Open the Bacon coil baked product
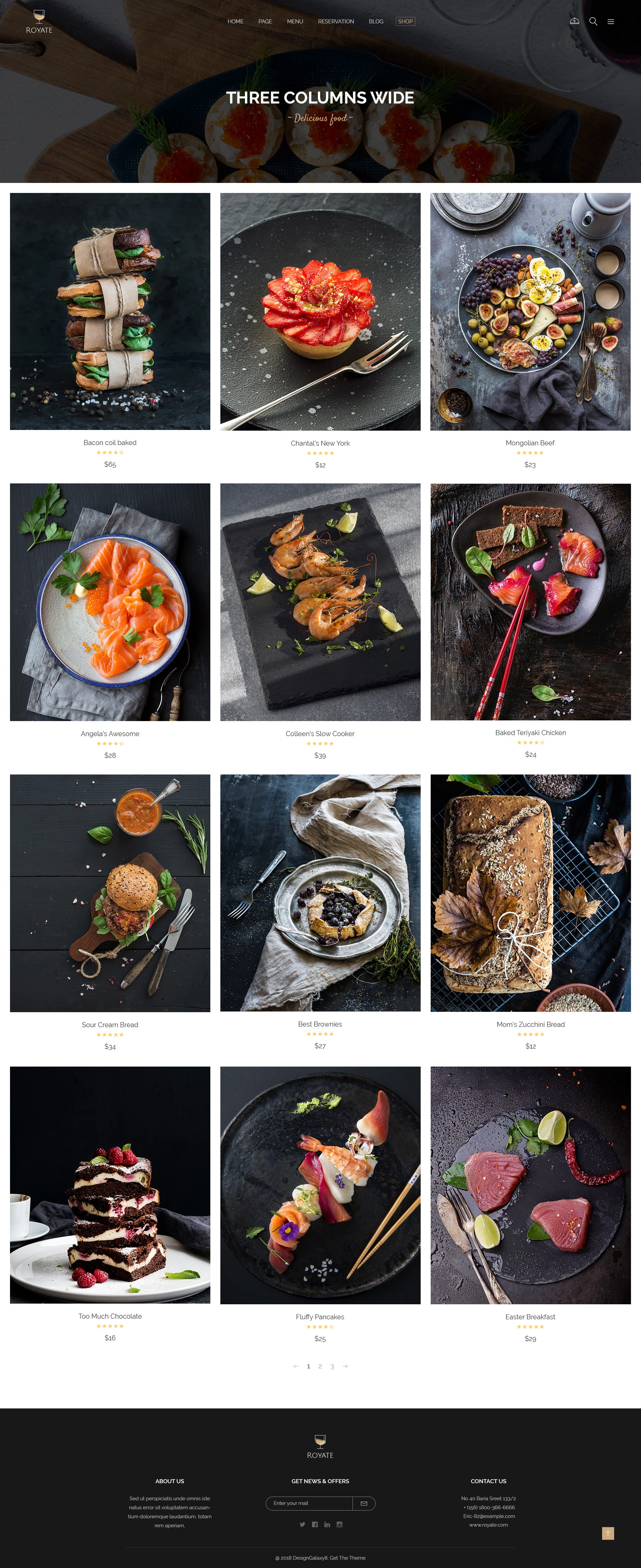The image size is (641, 1568). 110,443
